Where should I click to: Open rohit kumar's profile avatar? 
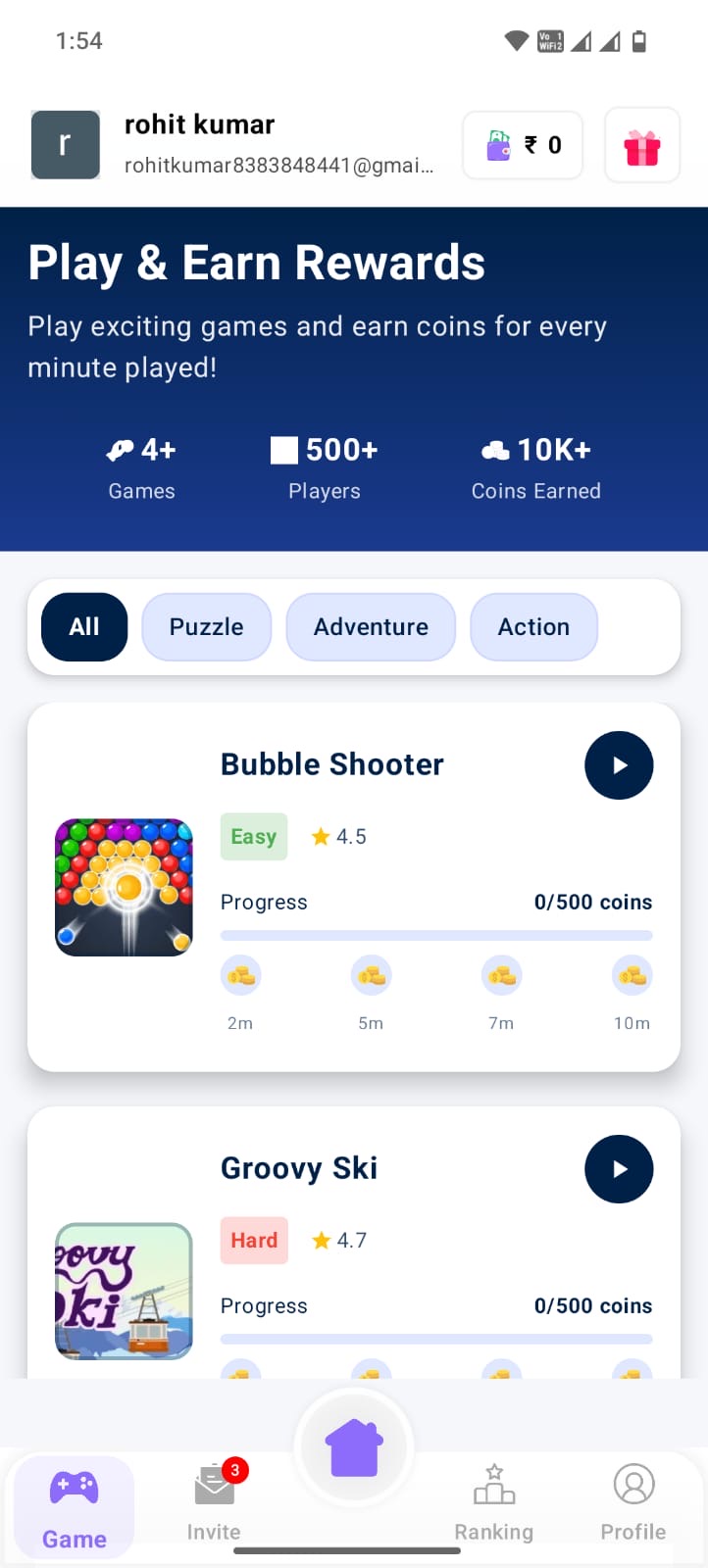pyautogui.click(x=65, y=144)
